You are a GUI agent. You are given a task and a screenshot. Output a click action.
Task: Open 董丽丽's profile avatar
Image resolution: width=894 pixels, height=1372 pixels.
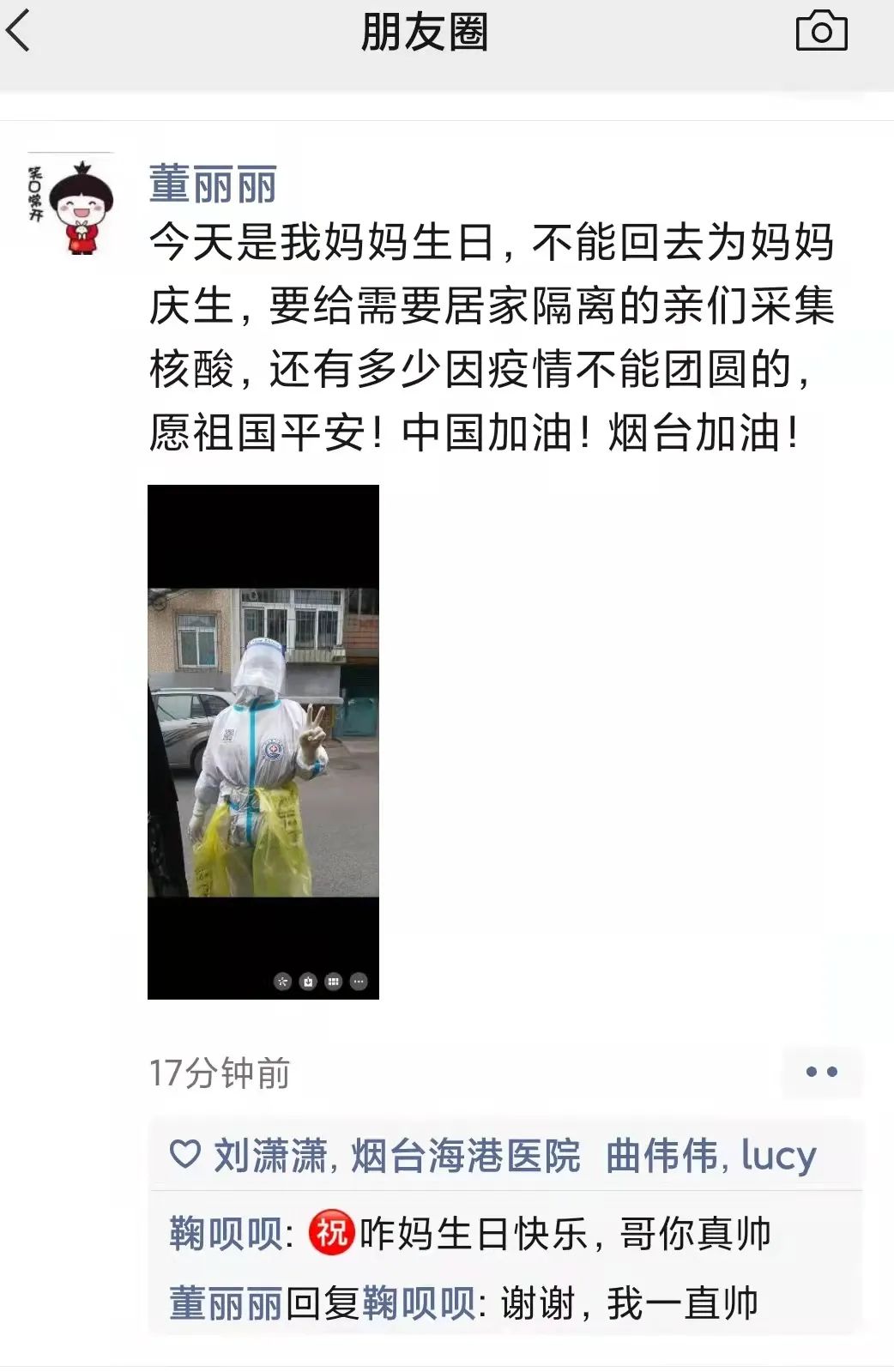pos(72,204)
